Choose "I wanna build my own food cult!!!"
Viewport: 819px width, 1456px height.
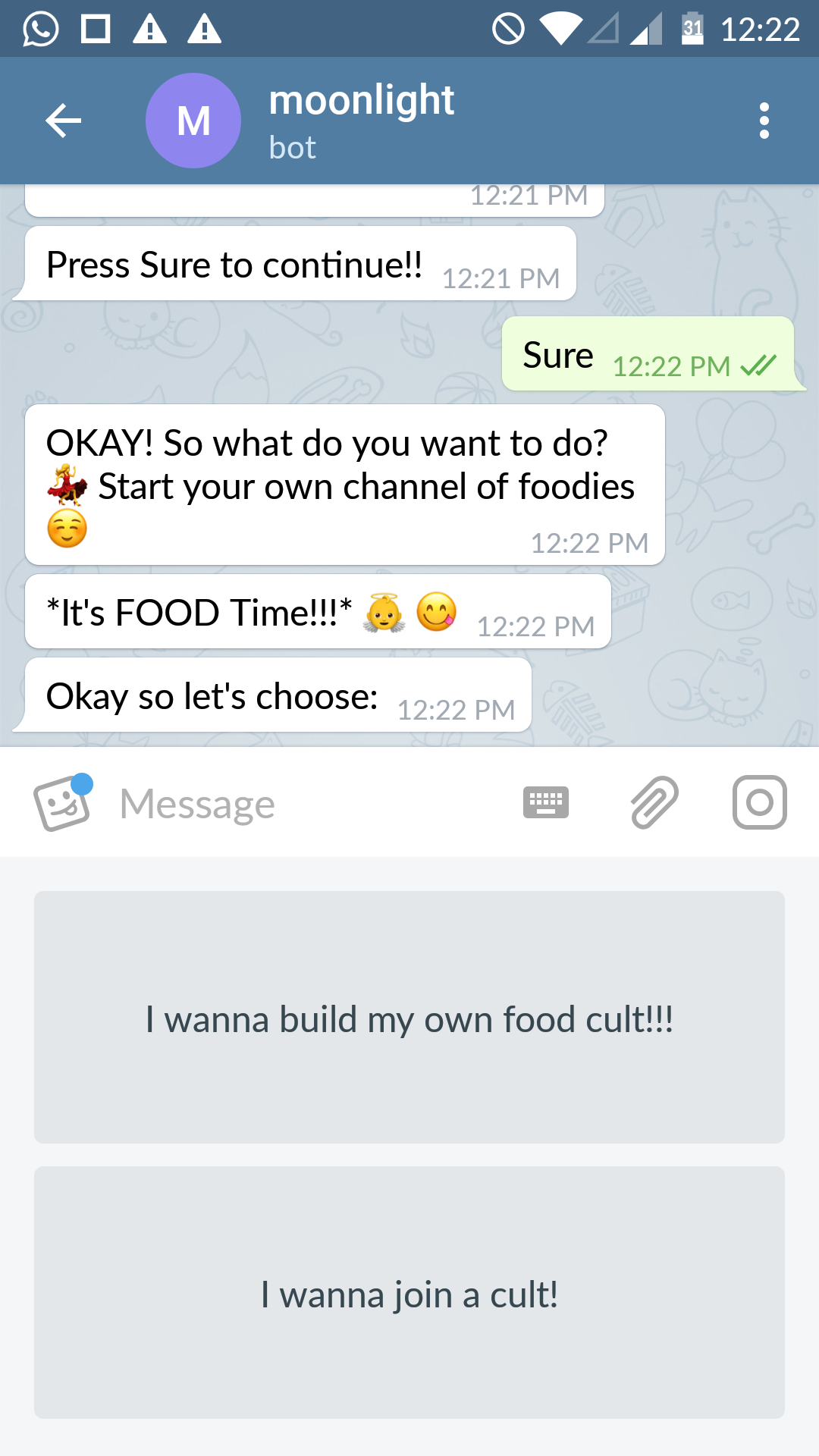pyautogui.click(x=409, y=1017)
